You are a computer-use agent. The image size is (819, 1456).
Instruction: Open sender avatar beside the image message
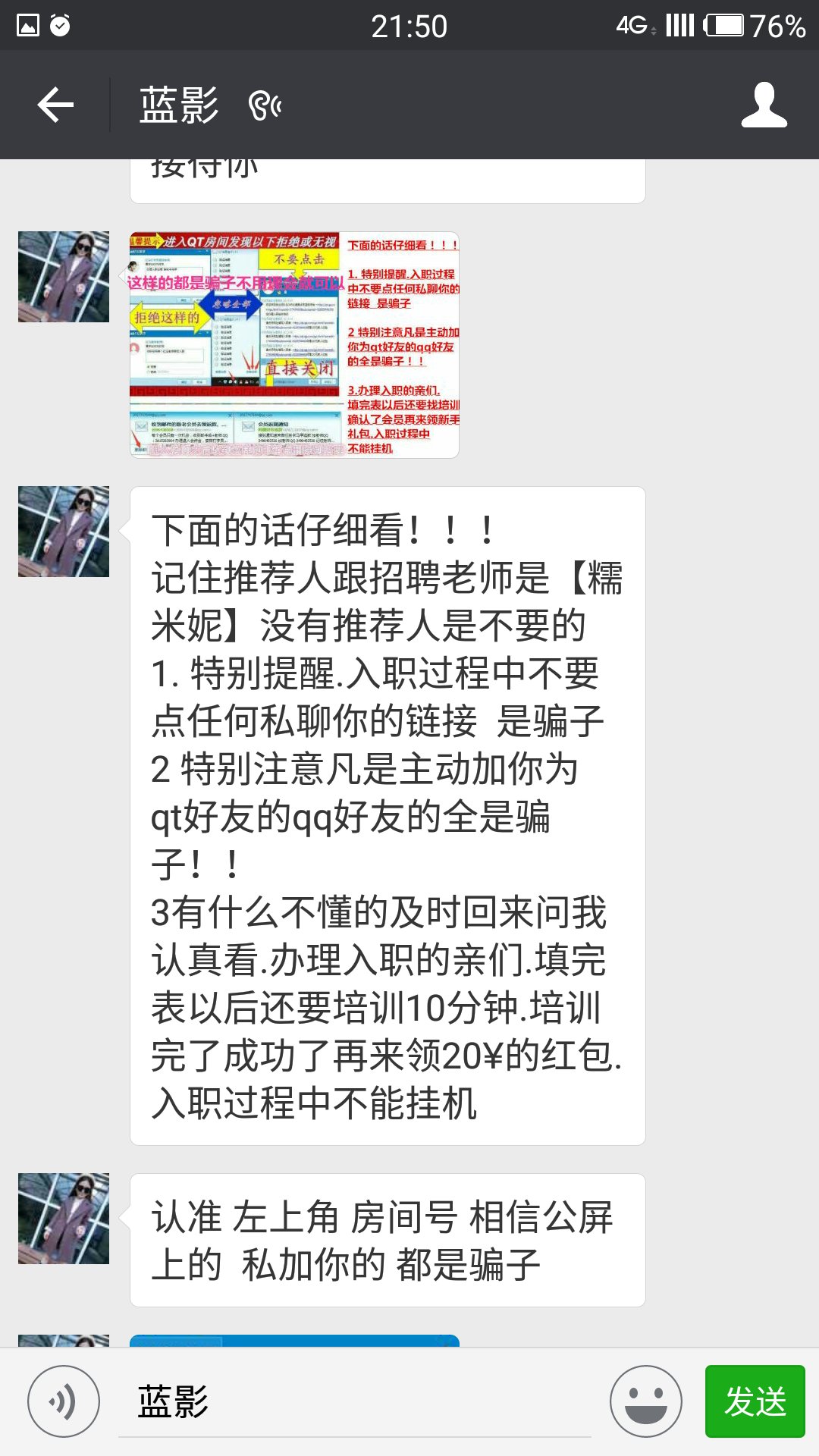(x=64, y=277)
